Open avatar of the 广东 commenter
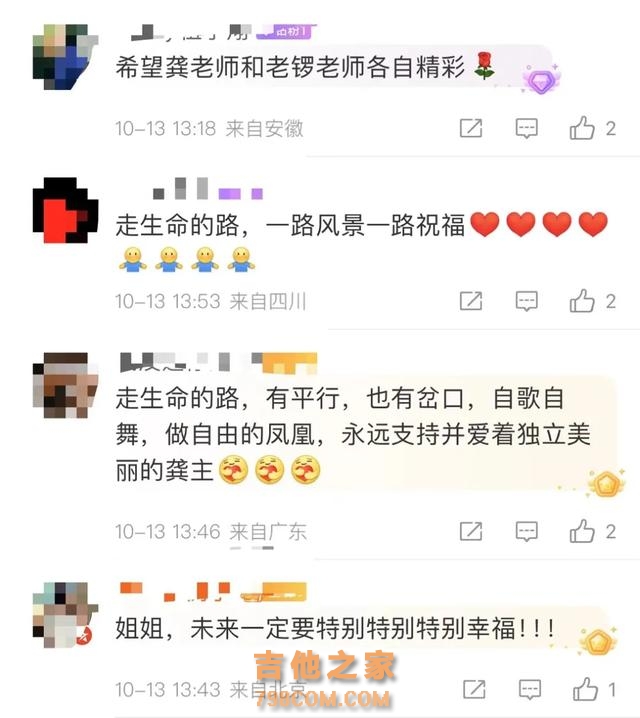The image size is (640, 718). pyautogui.click(x=65, y=384)
